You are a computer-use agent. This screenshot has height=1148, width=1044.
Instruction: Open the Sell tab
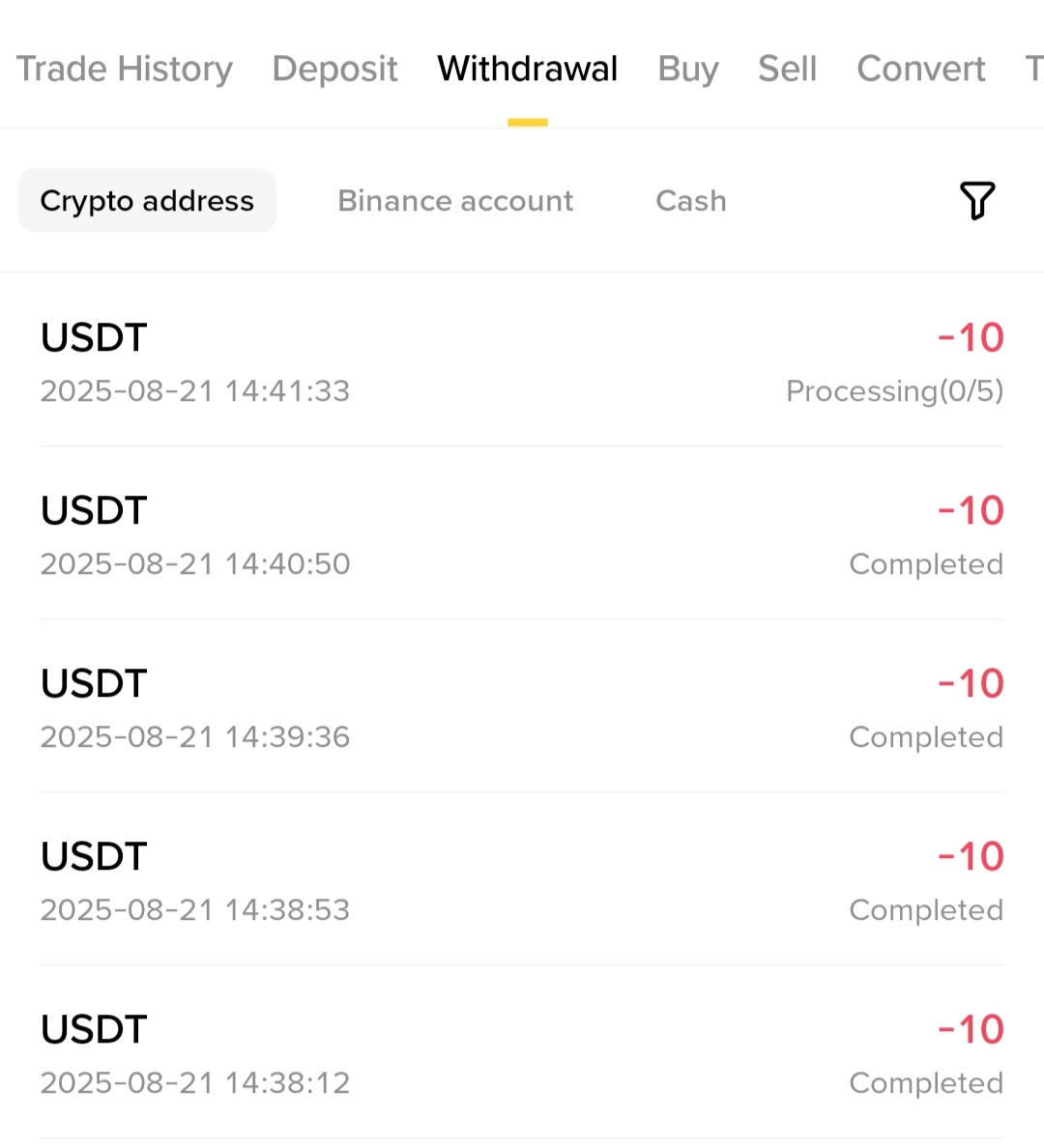pos(787,69)
